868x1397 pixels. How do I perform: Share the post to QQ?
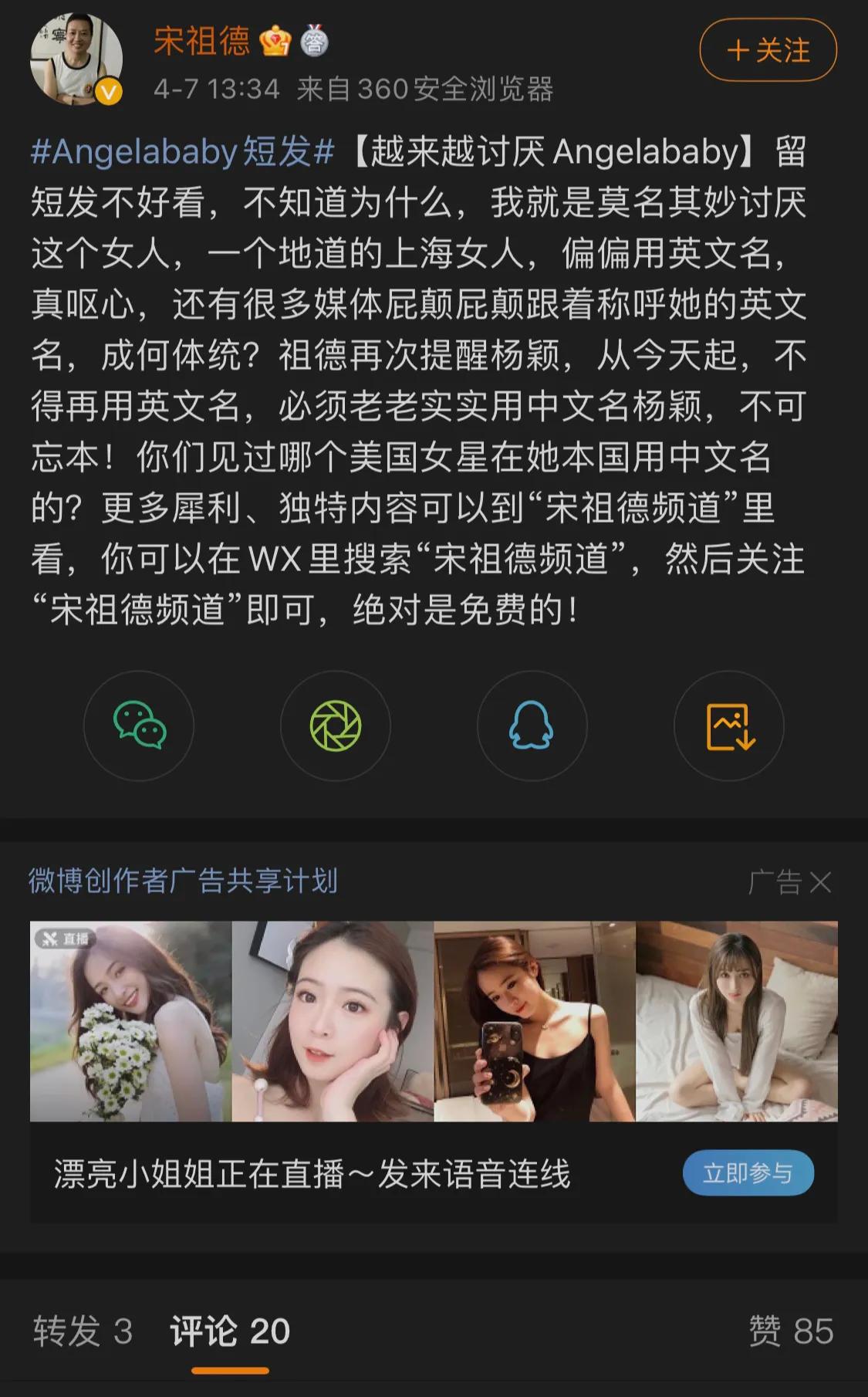(532, 726)
